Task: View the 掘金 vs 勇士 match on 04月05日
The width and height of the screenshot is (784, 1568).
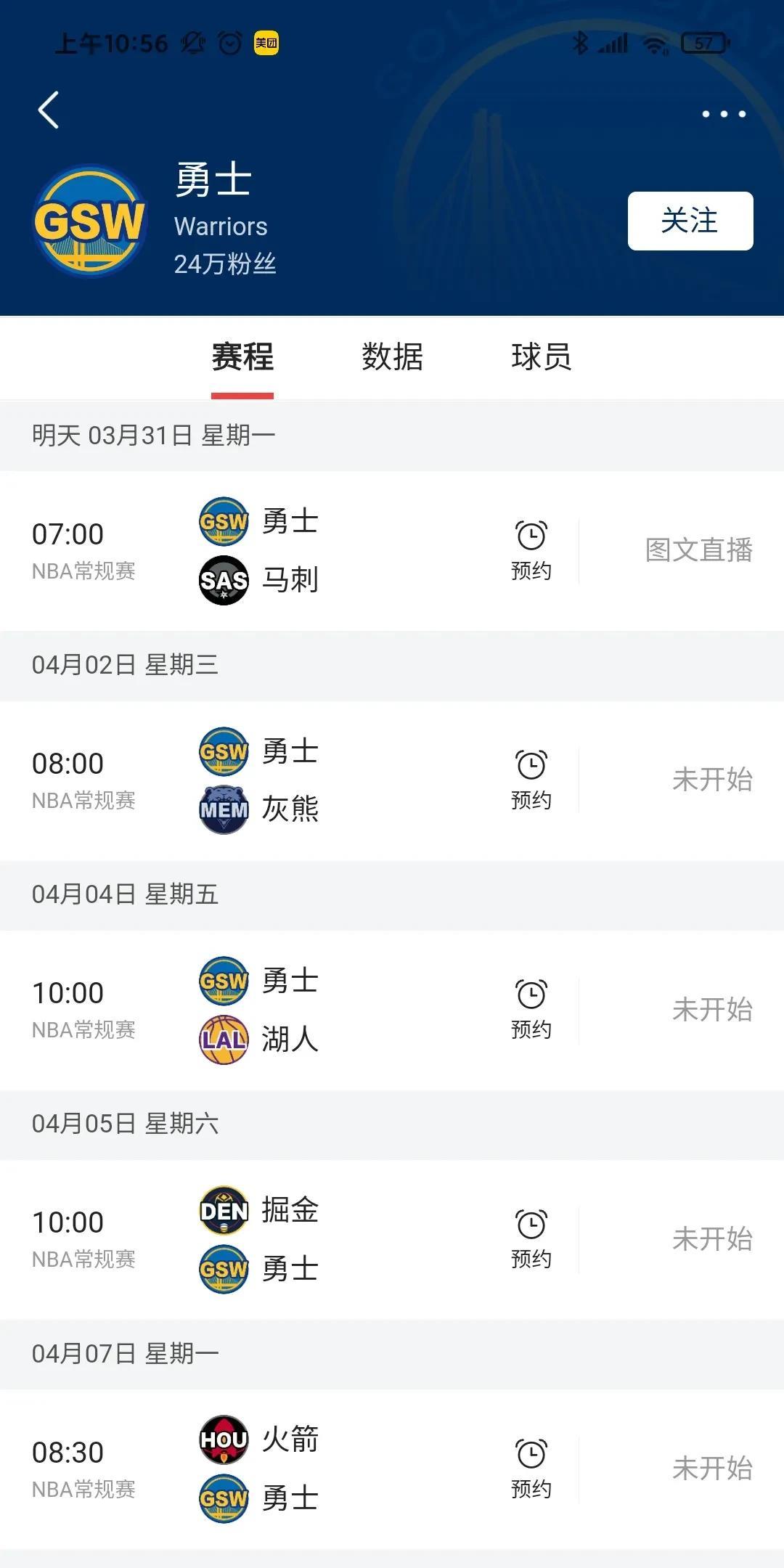Action: [392, 1239]
